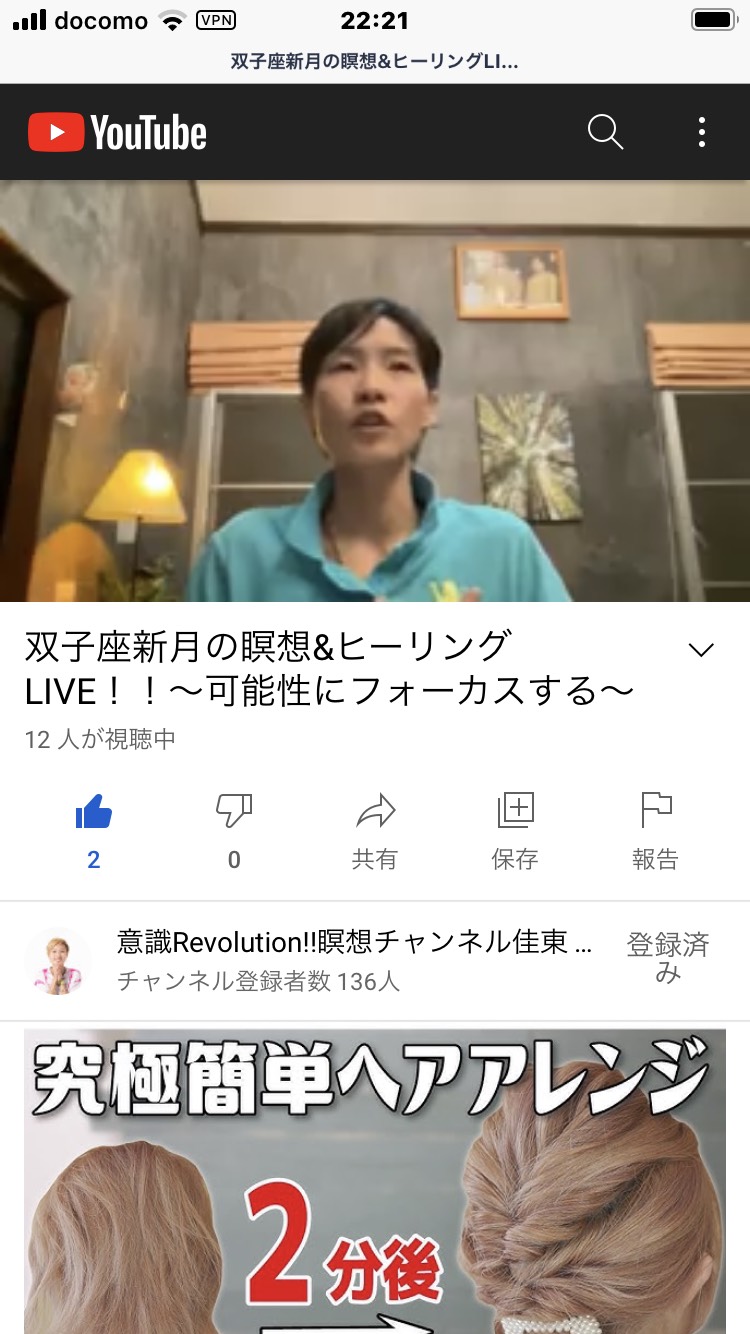The width and height of the screenshot is (750, 1334).
Task: Dislike the video with thumbs-down
Action: 234,831
